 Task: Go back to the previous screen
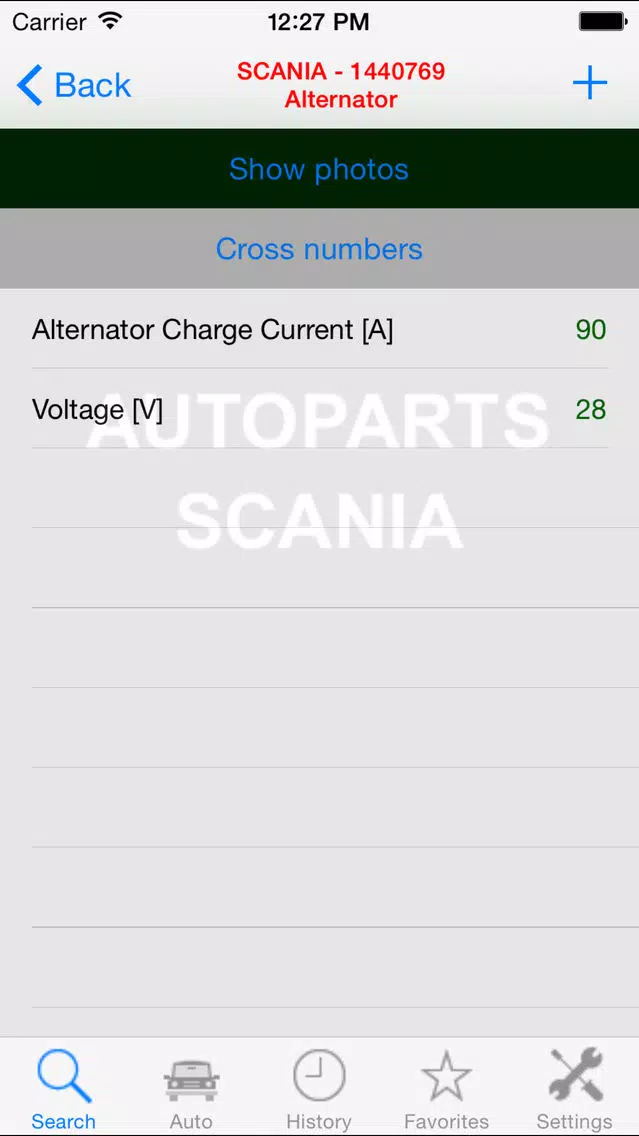coord(73,85)
